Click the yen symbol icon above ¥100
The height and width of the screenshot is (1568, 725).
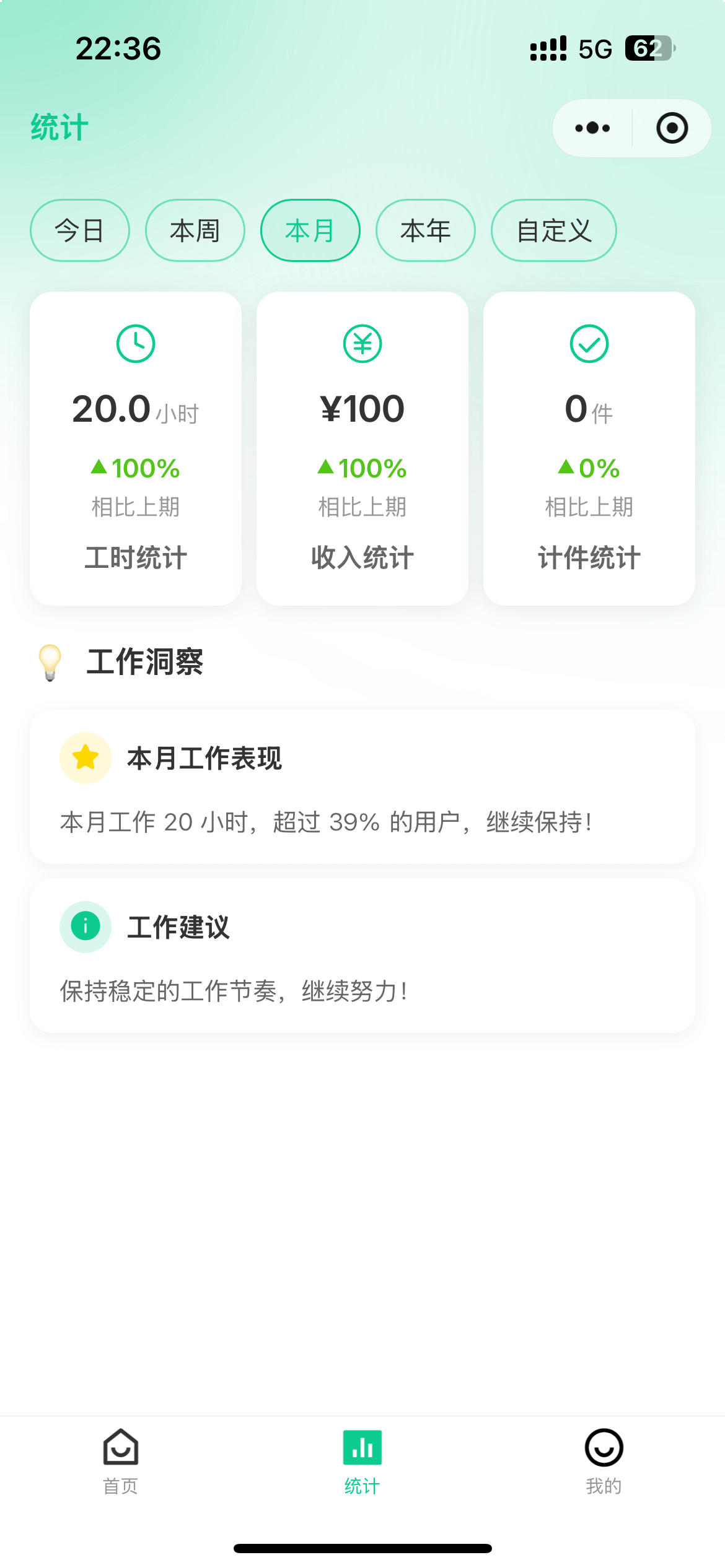(362, 343)
